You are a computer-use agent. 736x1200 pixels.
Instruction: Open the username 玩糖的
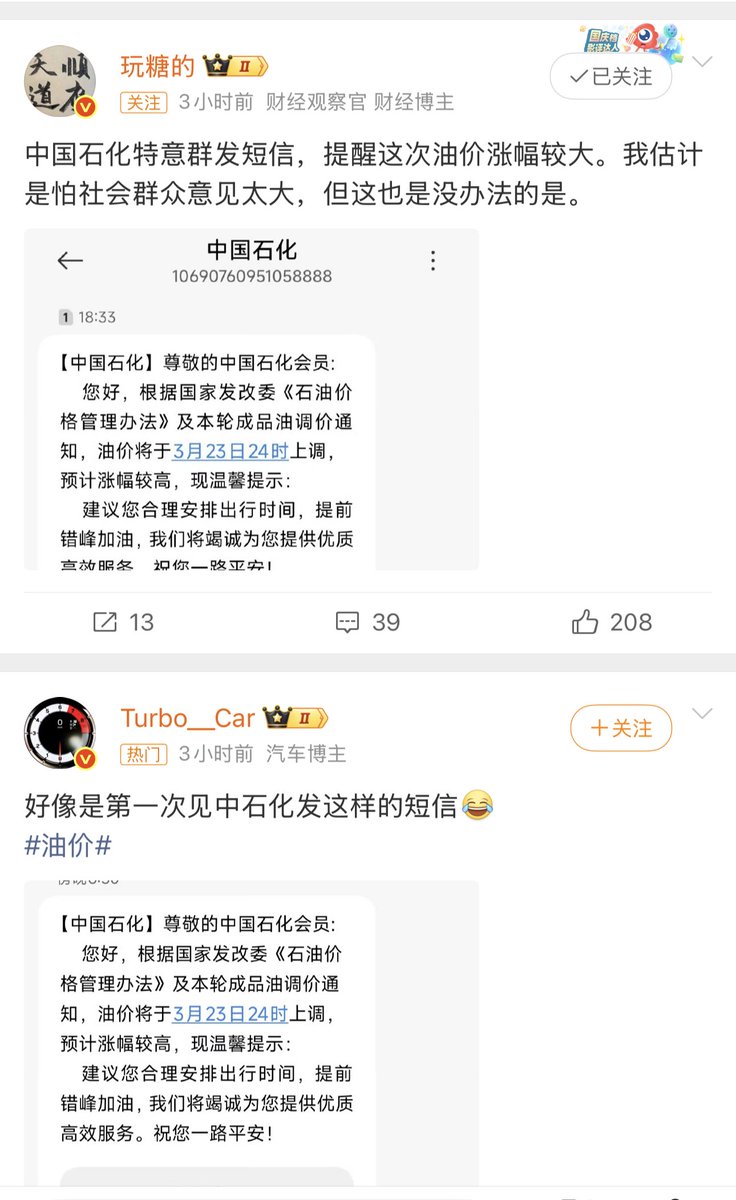pyautogui.click(x=158, y=67)
